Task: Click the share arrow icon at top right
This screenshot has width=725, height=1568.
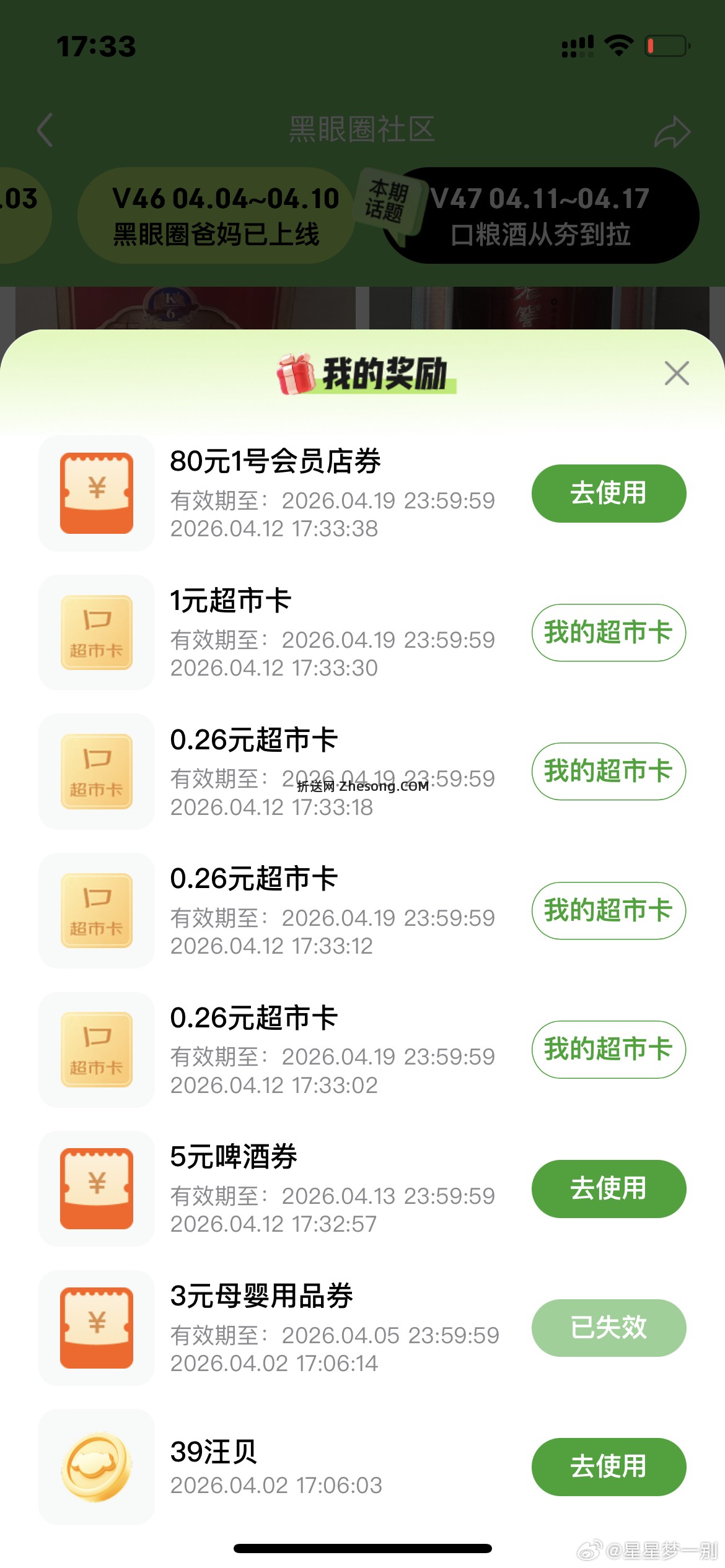Action: [674, 130]
